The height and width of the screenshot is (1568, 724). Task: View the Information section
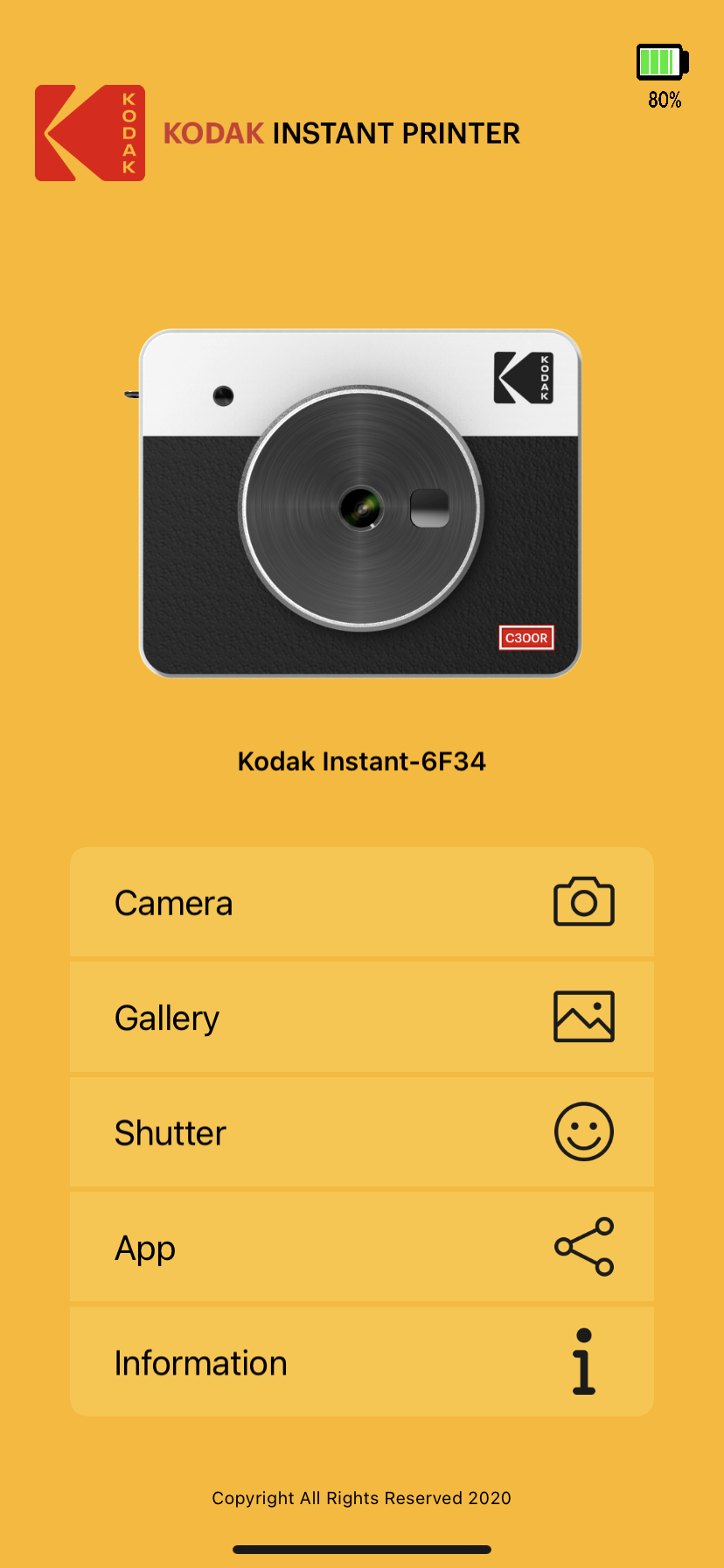[362, 1361]
